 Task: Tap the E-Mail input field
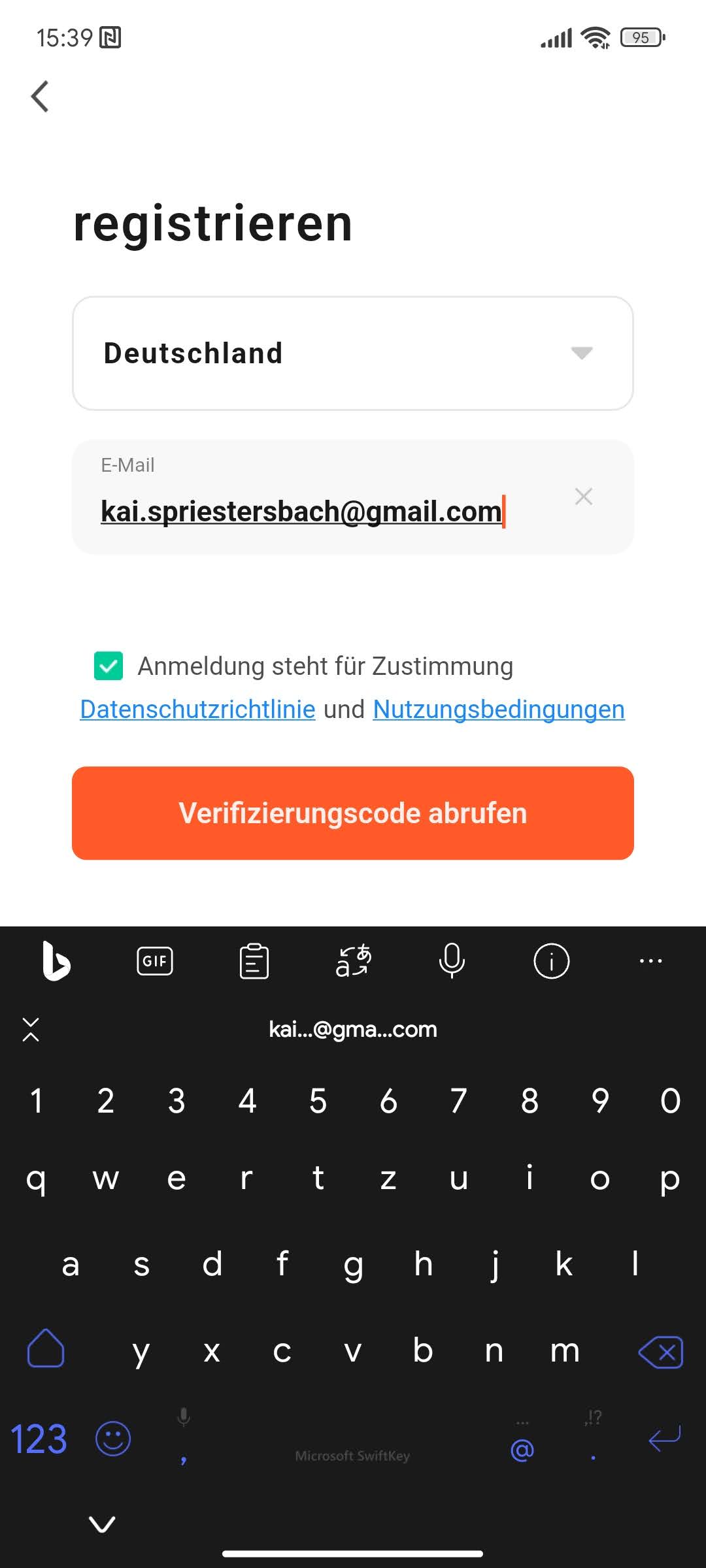click(353, 497)
